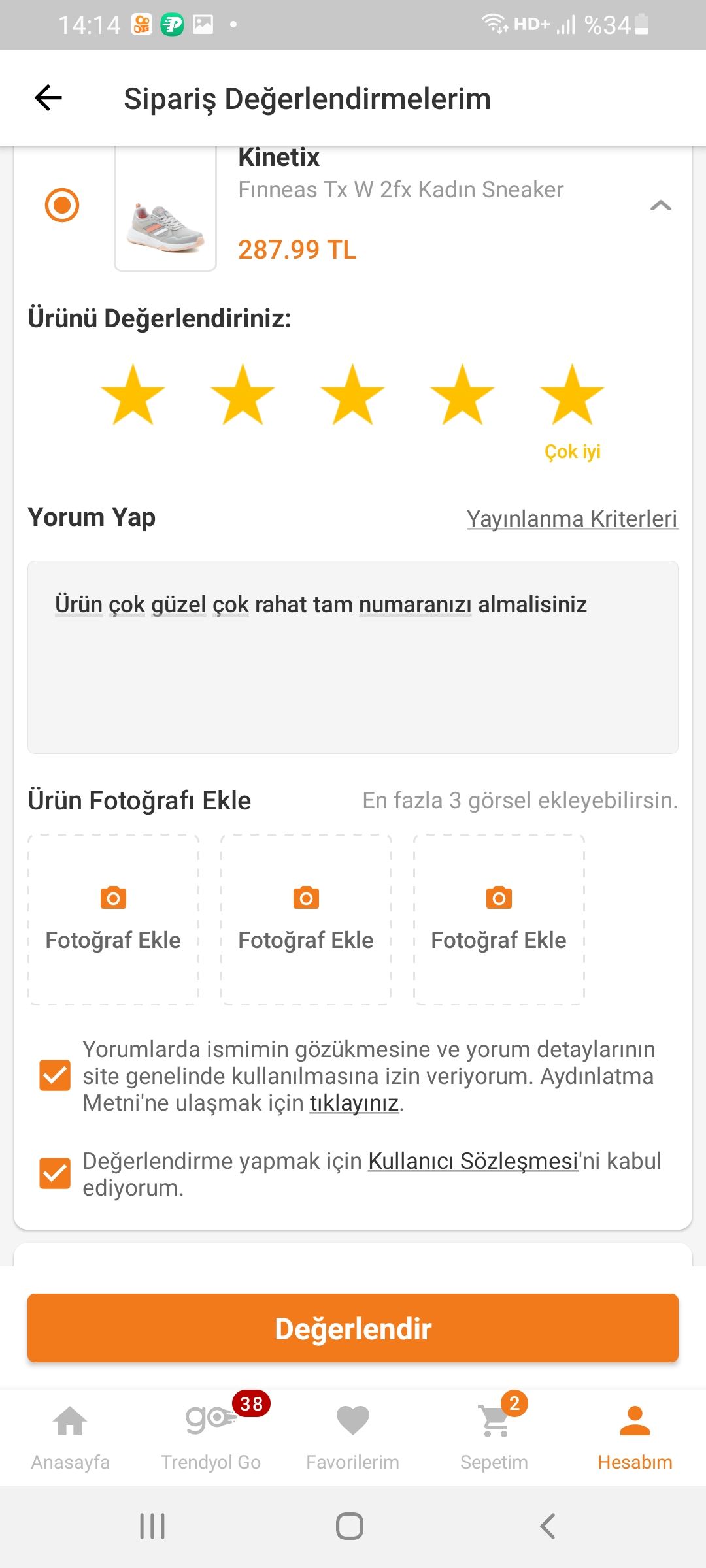Submit the review with Değerlendir
Image resolution: width=706 pixels, height=1568 pixels.
(353, 1328)
